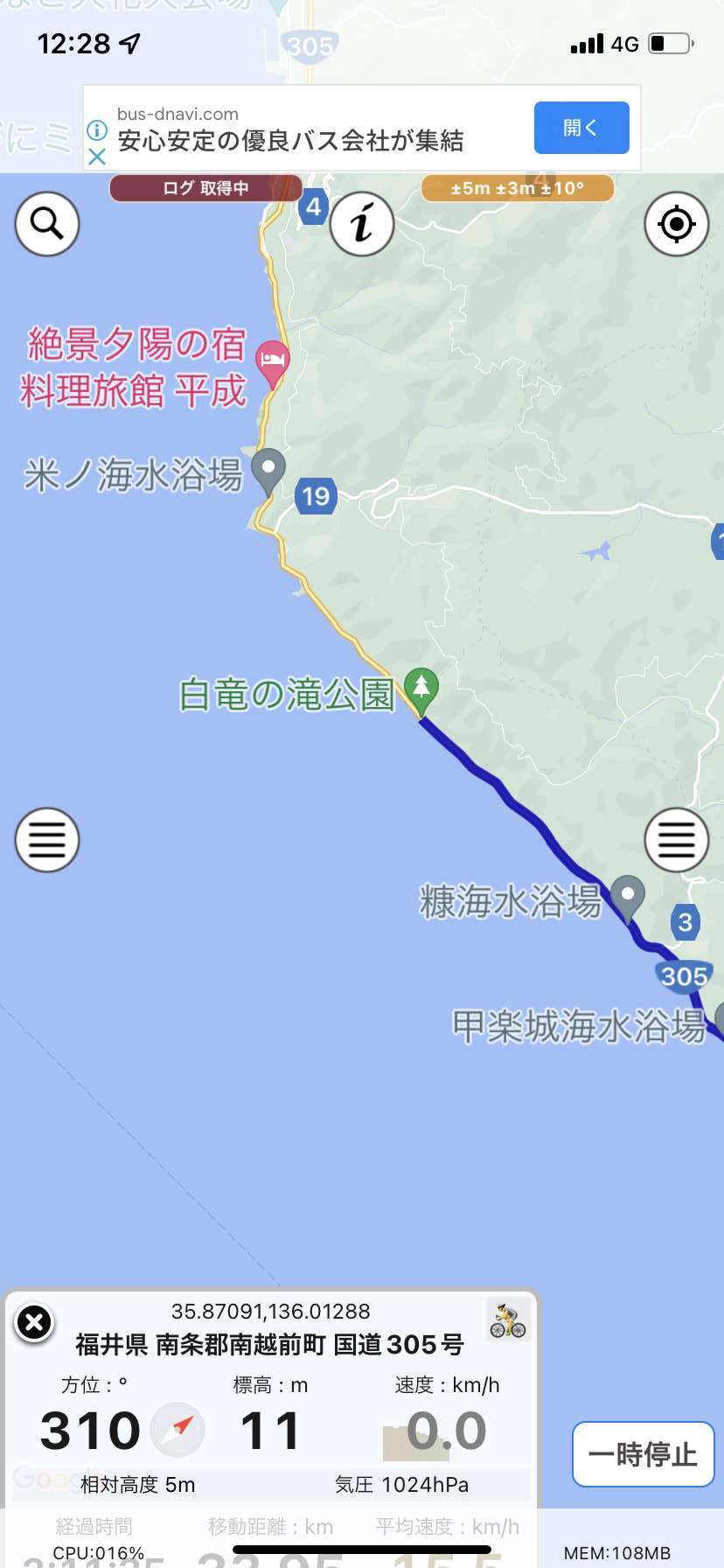Select the 米ノ海水浴場 map pin
Image resolution: width=724 pixels, height=1568 pixels.
pos(268,472)
